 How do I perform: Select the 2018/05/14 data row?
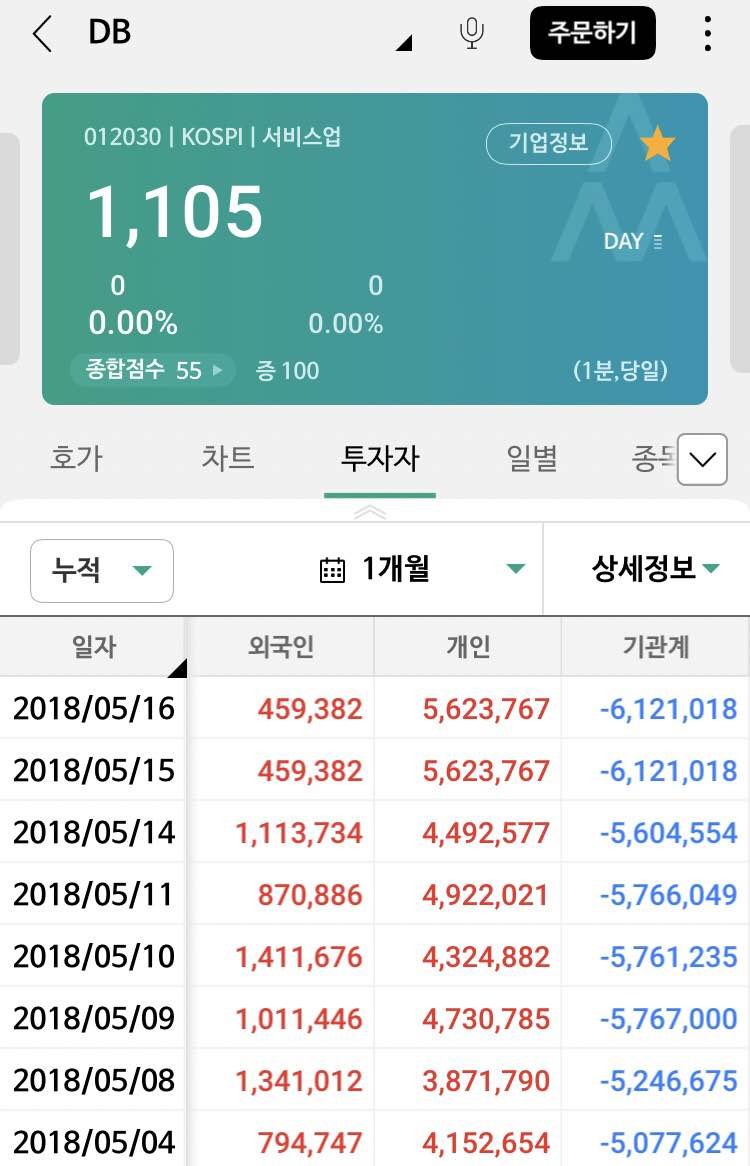375,831
